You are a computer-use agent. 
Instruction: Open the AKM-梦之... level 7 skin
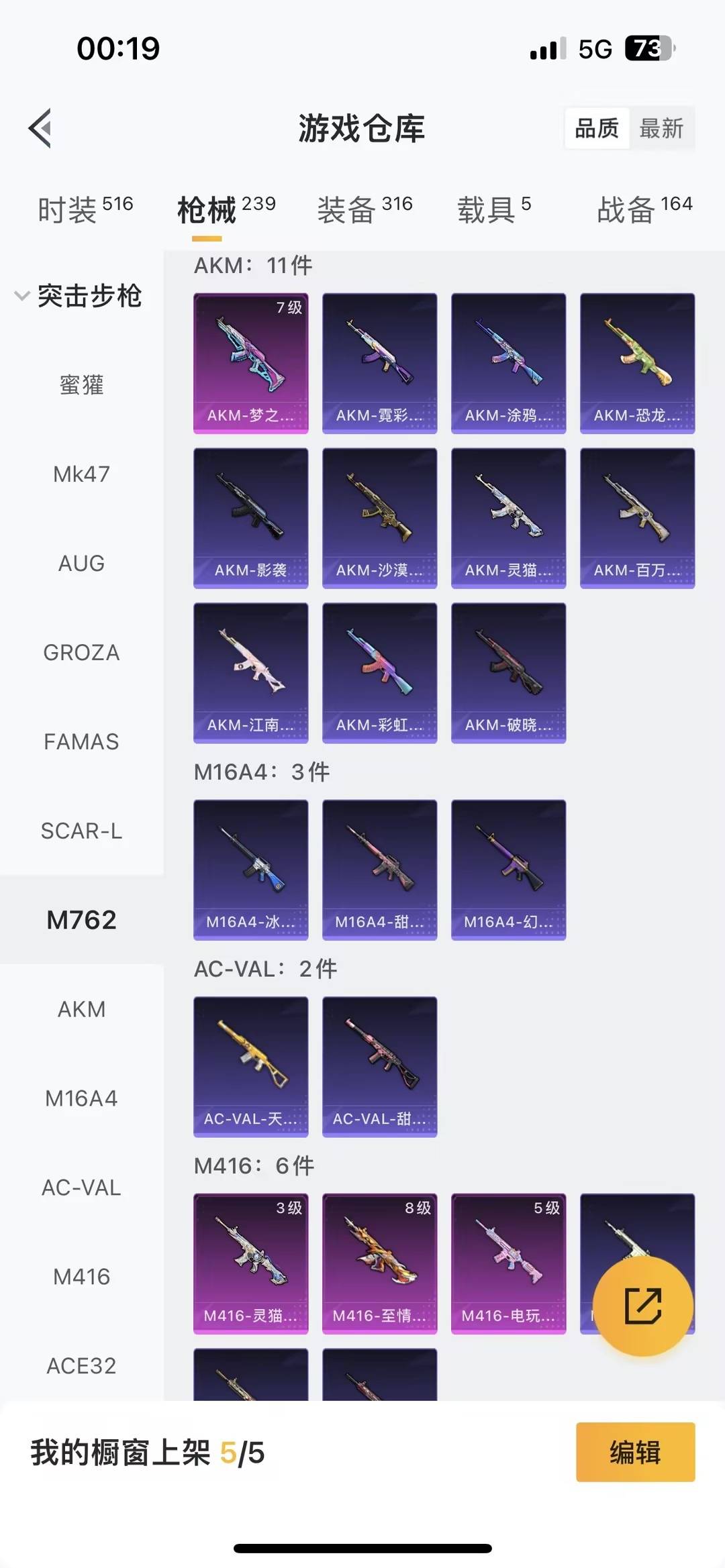[x=251, y=363]
